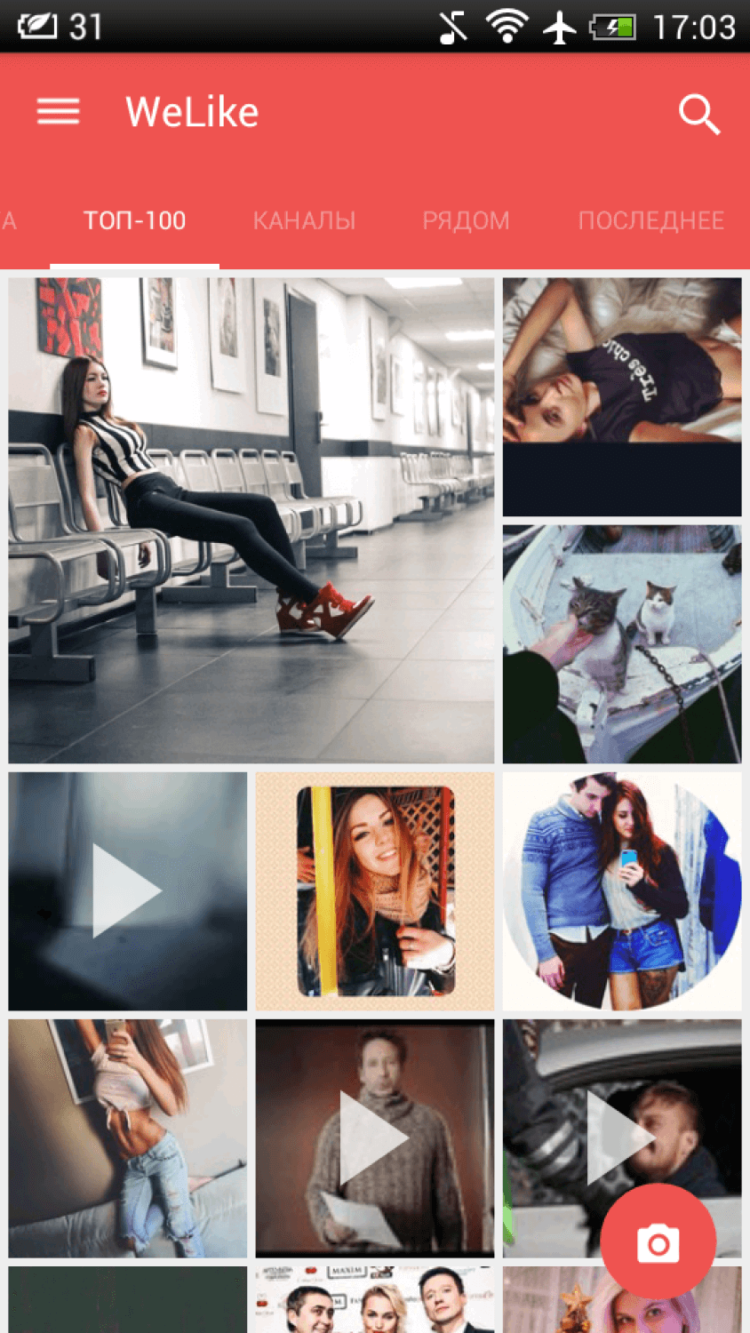Select the ТОП-100 tab
750x1333 pixels.
click(135, 221)
